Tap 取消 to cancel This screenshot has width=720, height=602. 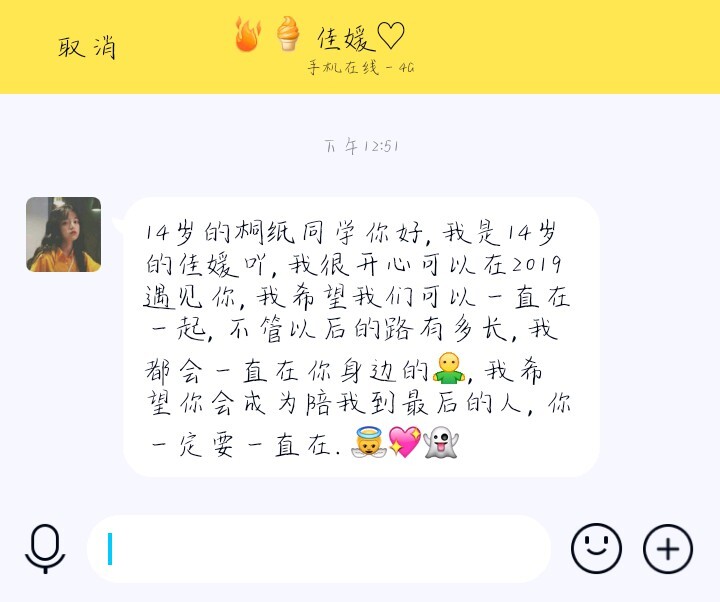pos(86,47)
